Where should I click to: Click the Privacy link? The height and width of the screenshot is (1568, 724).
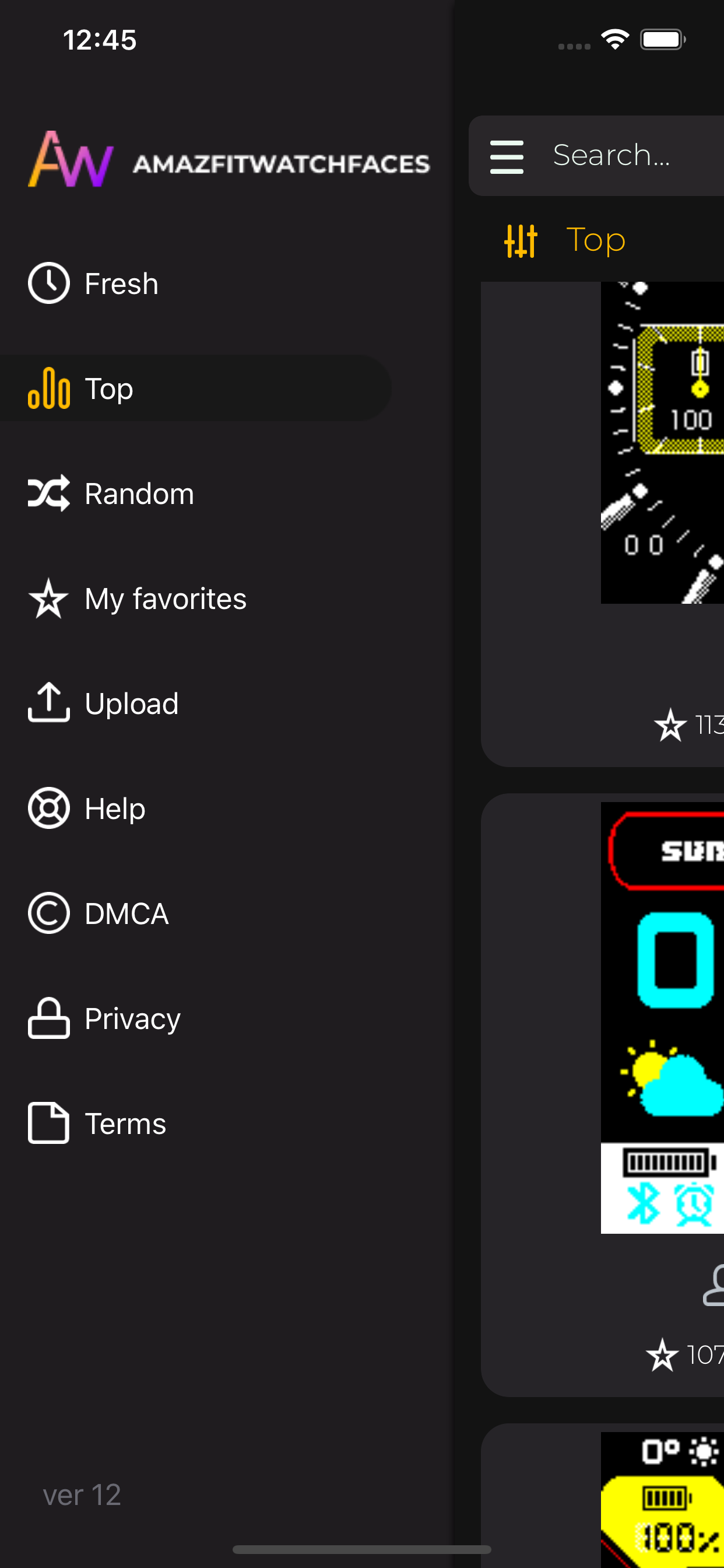click(x=131, y=1019)
